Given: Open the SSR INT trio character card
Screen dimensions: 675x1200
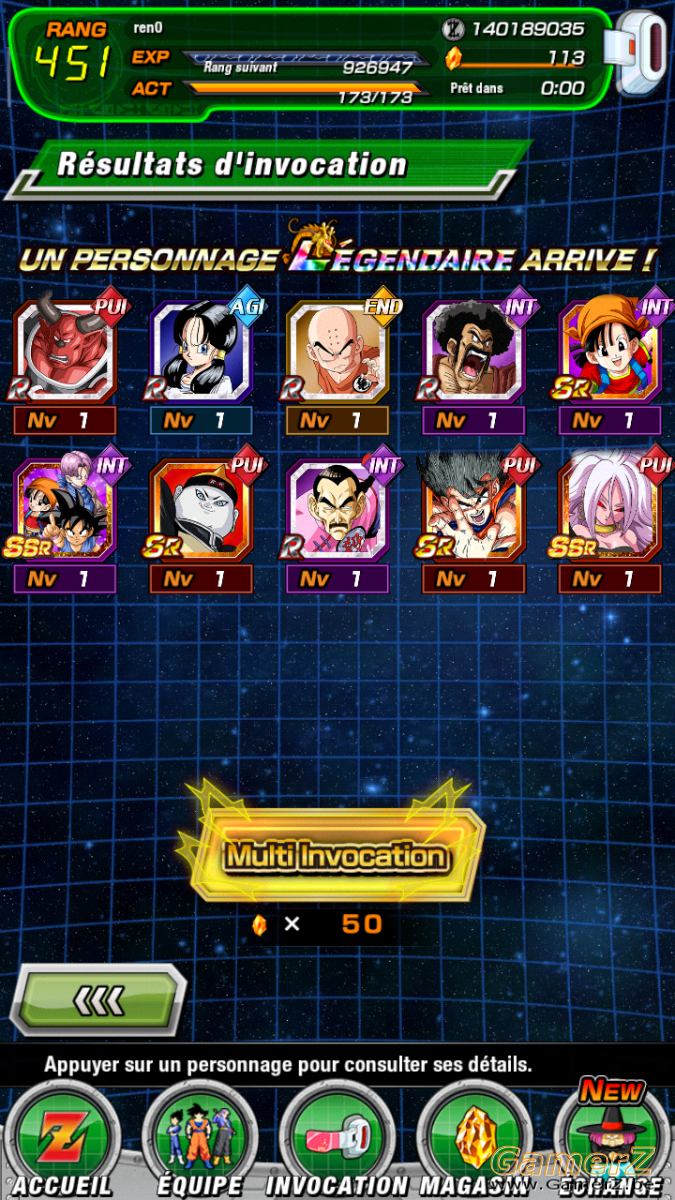Looking at the screenshot, I should [x=65, y=510].
